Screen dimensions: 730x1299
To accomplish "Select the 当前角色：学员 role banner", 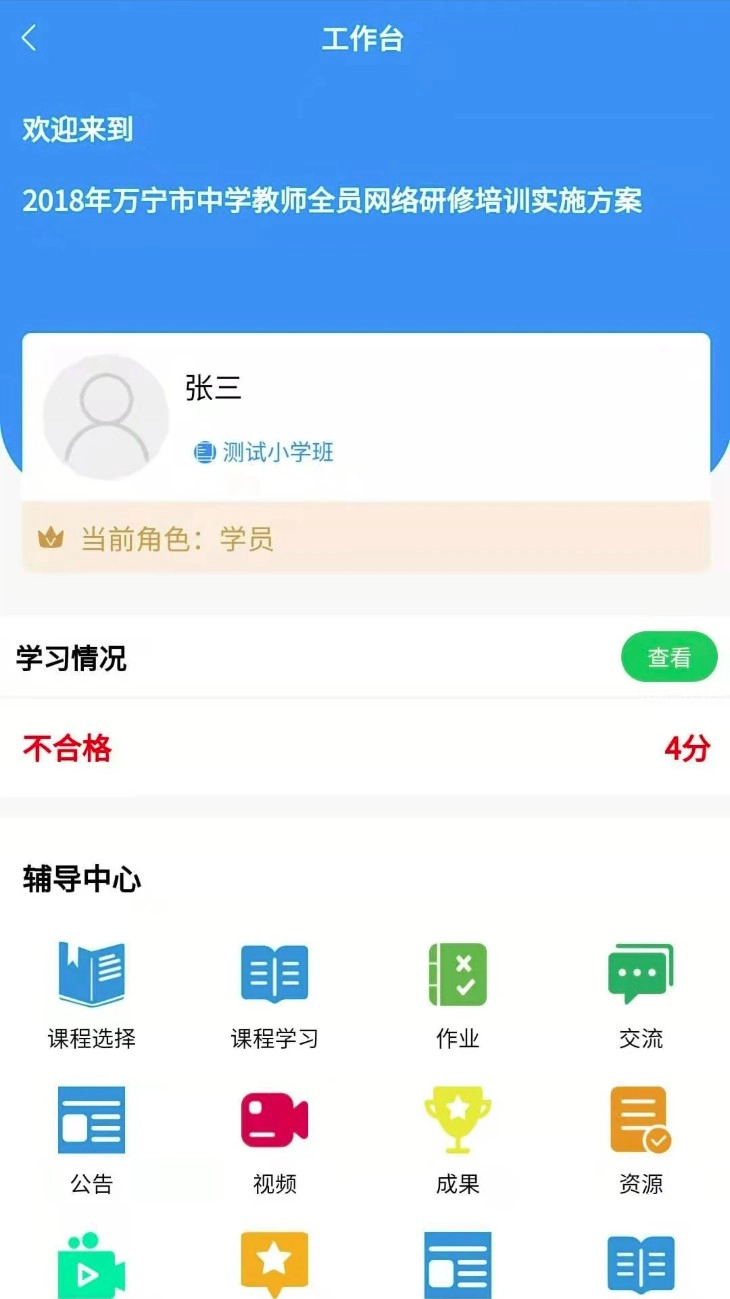I will tap(365, 538).
